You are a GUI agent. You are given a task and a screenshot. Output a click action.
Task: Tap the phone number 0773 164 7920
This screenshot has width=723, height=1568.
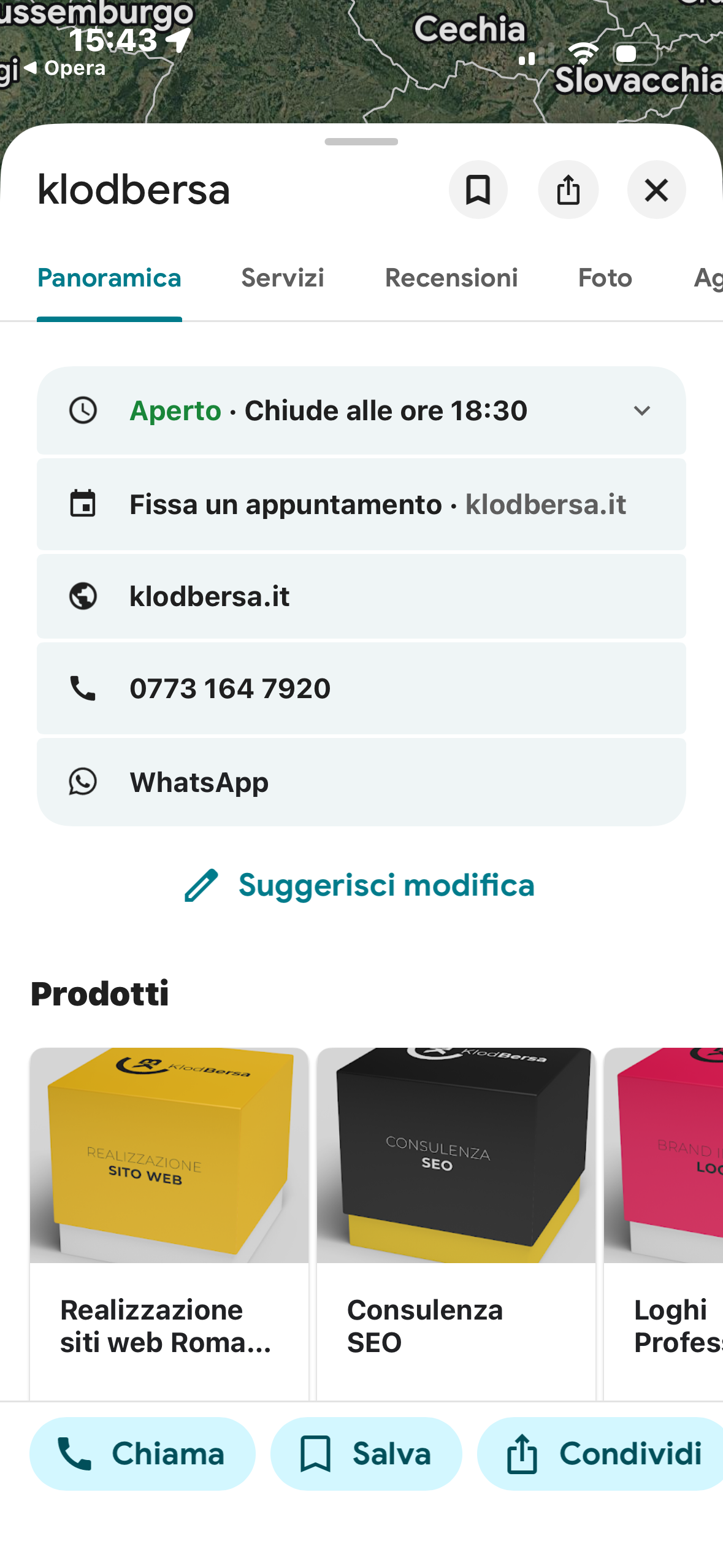tap(361, 688)
